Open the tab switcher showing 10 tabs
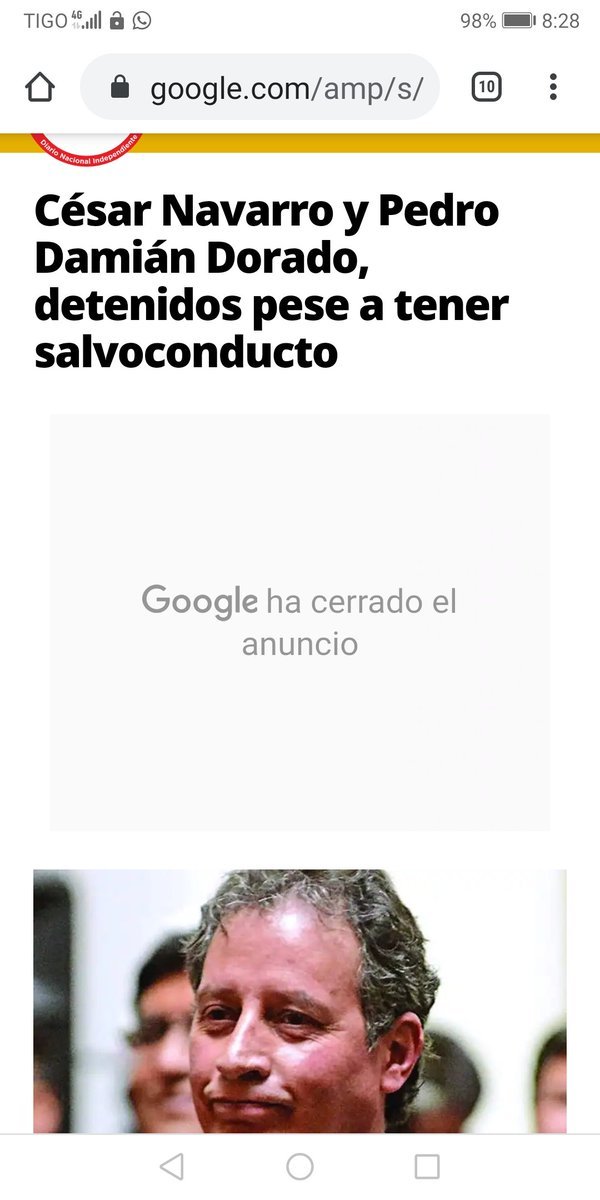This screenshot has width=600, height=1200. click(x=486, y=88)
